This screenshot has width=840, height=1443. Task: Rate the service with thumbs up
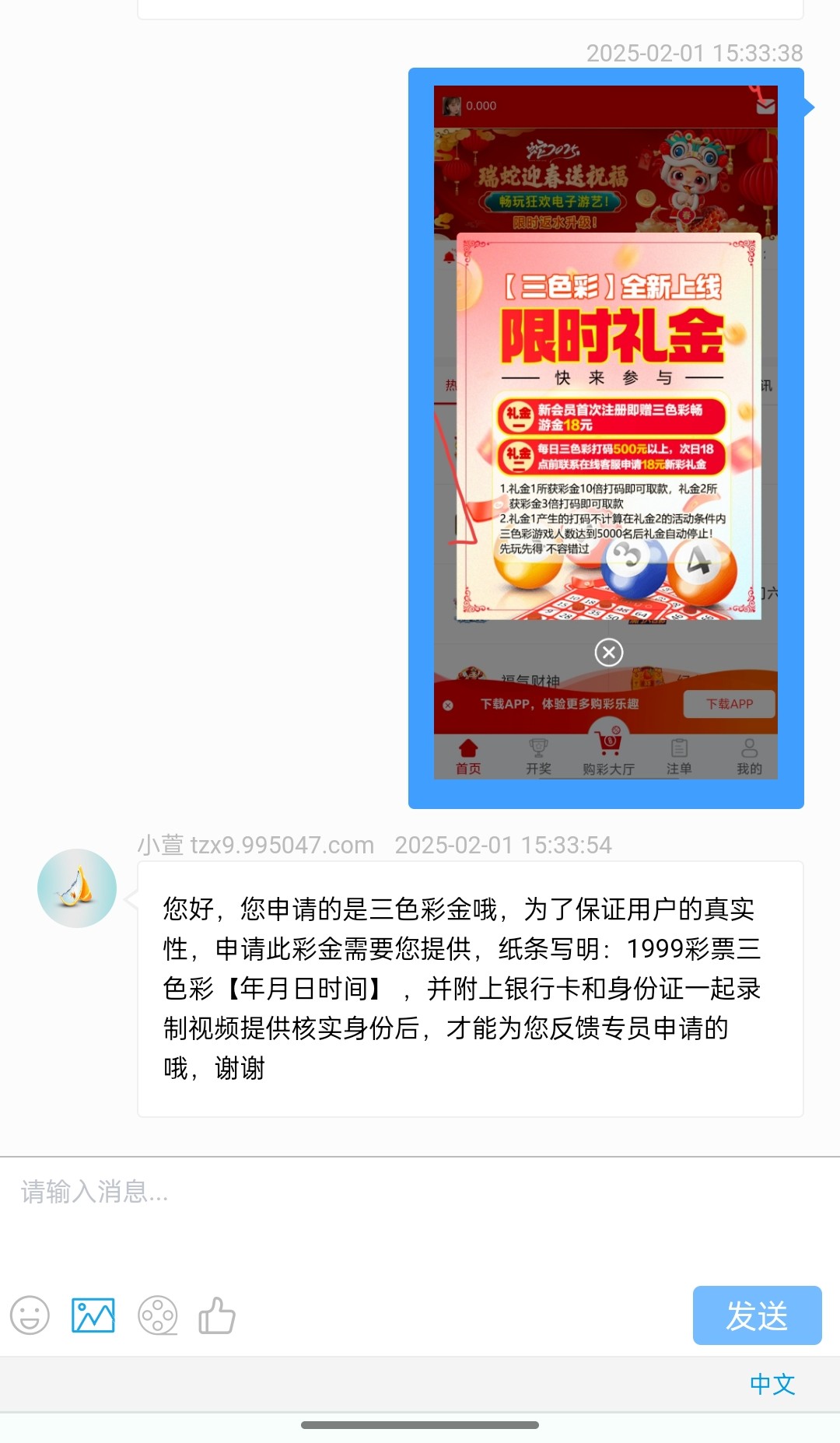click(x=216, y=1315)
